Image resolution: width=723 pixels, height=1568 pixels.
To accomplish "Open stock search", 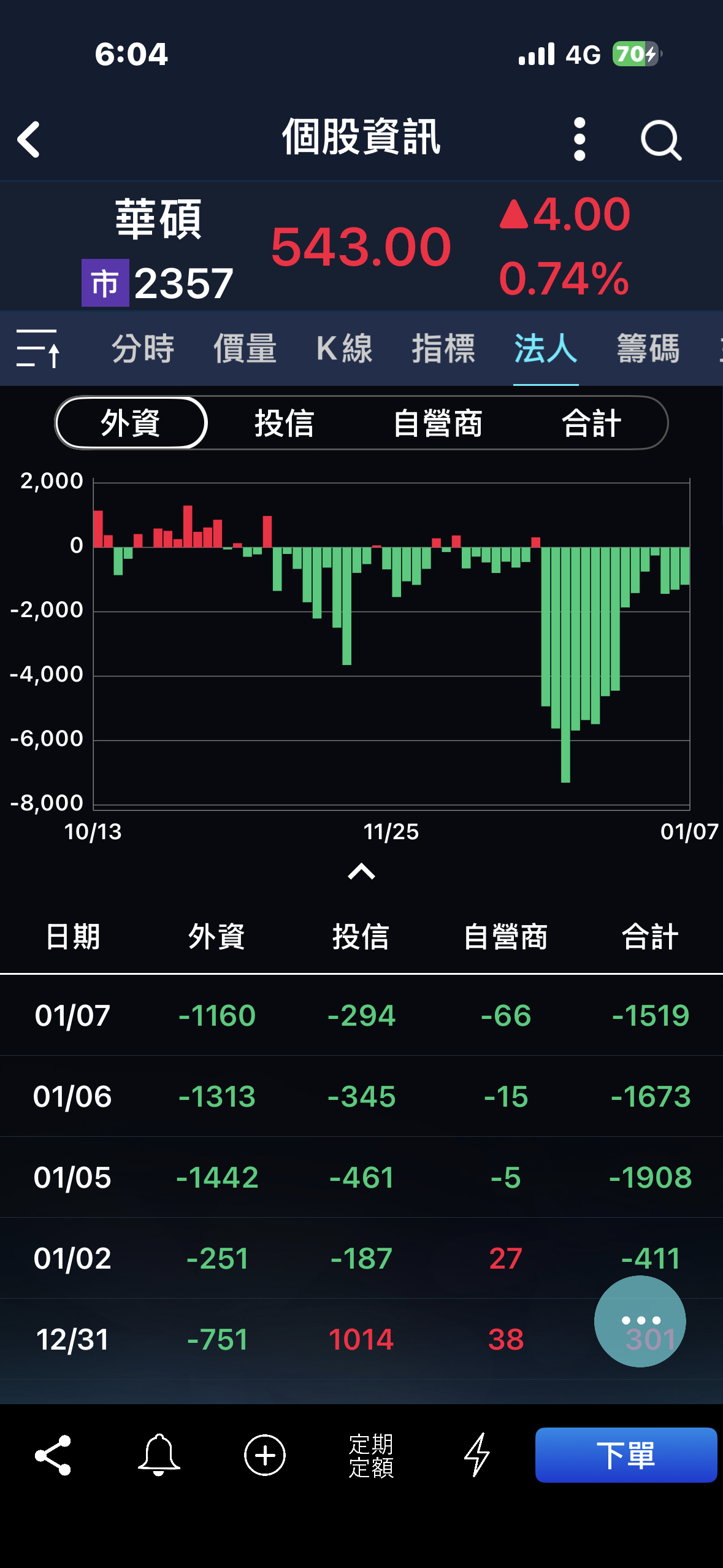I will pyautogui.click(x=660, y=140).
